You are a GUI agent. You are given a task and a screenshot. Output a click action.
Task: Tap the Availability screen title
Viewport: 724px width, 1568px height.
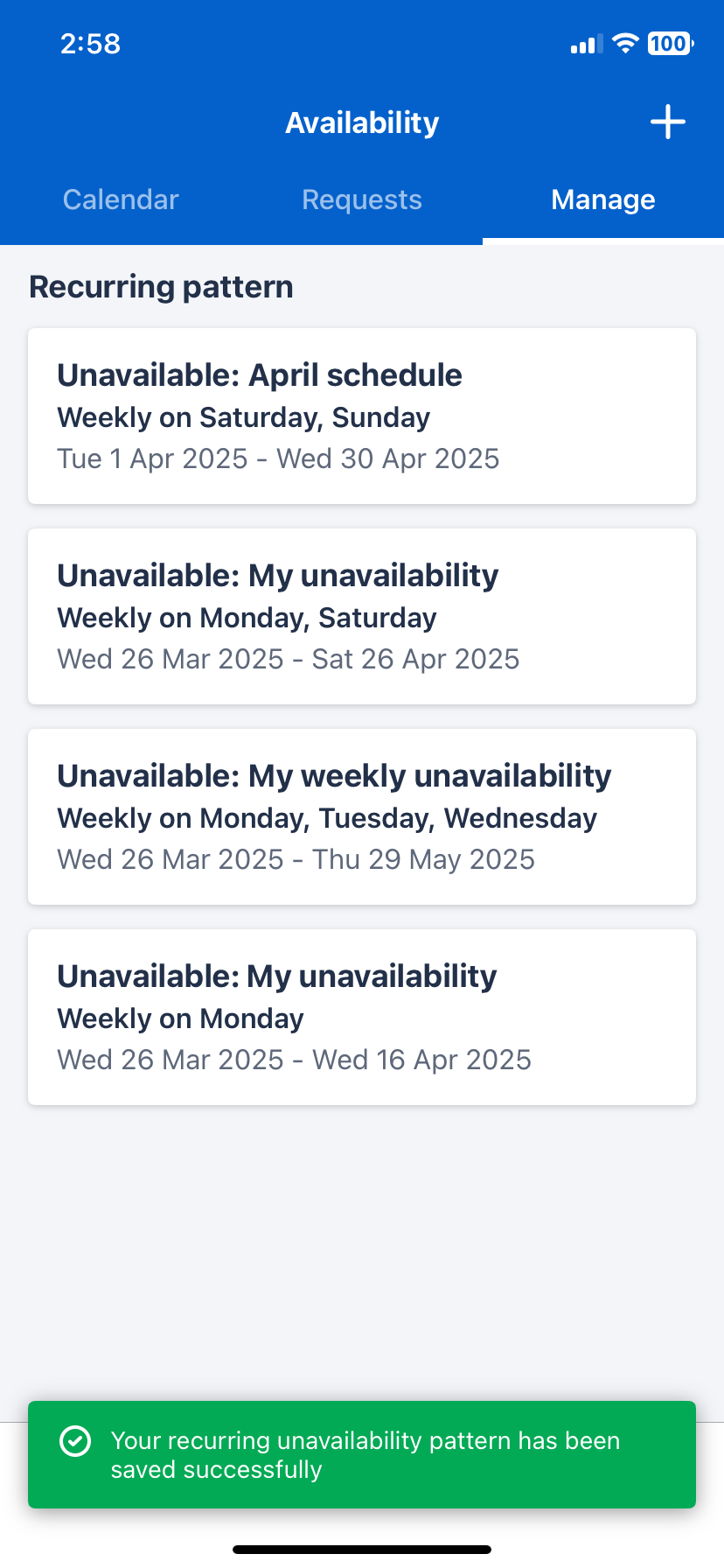coord(361,122)
